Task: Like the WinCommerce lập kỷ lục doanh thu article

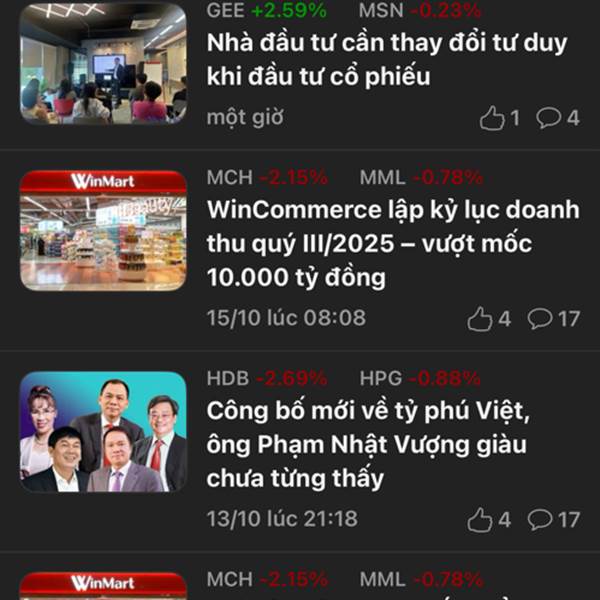Action: [480, 319]
